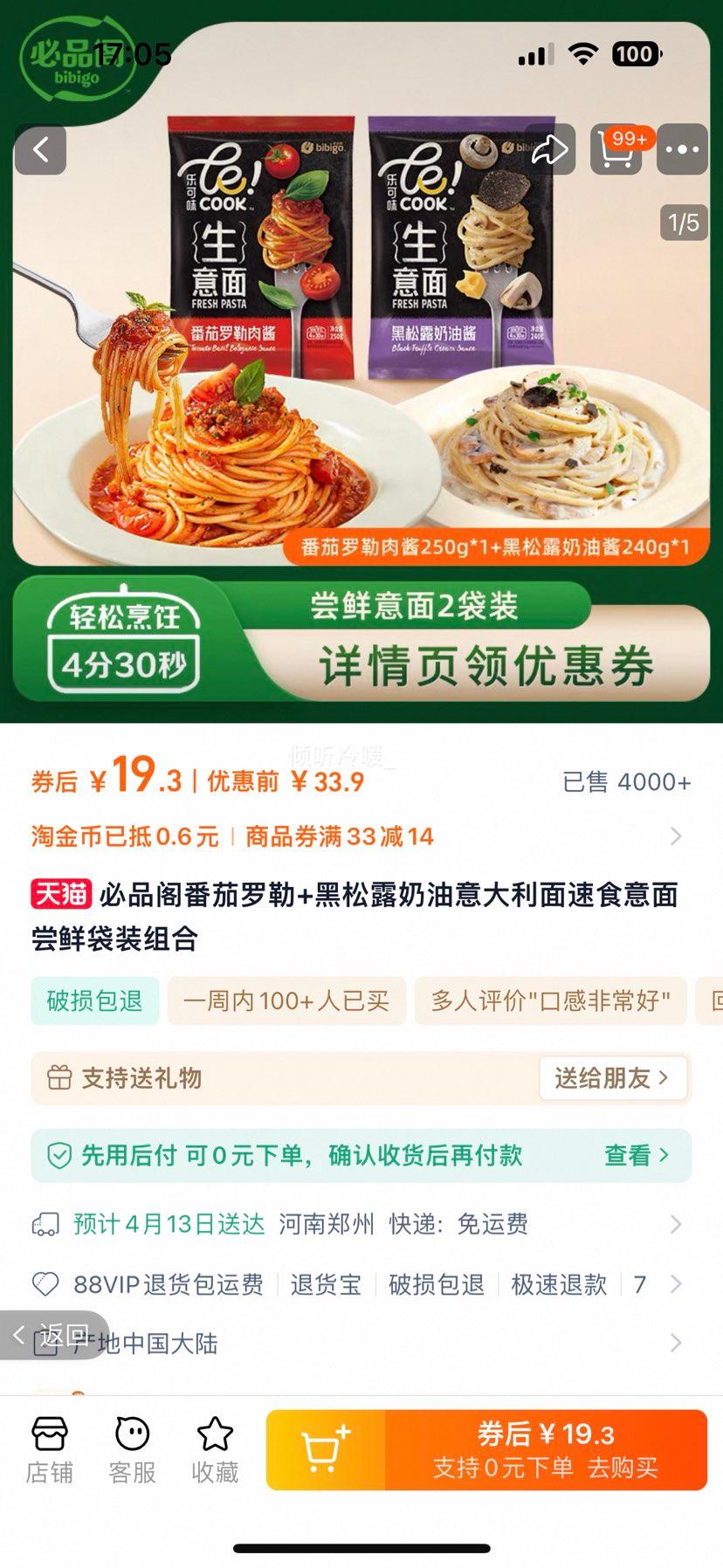723x1568 pixels.
Task: Tap the 一周内100+人已买 tag
Action: click(x=287, y=1001)
